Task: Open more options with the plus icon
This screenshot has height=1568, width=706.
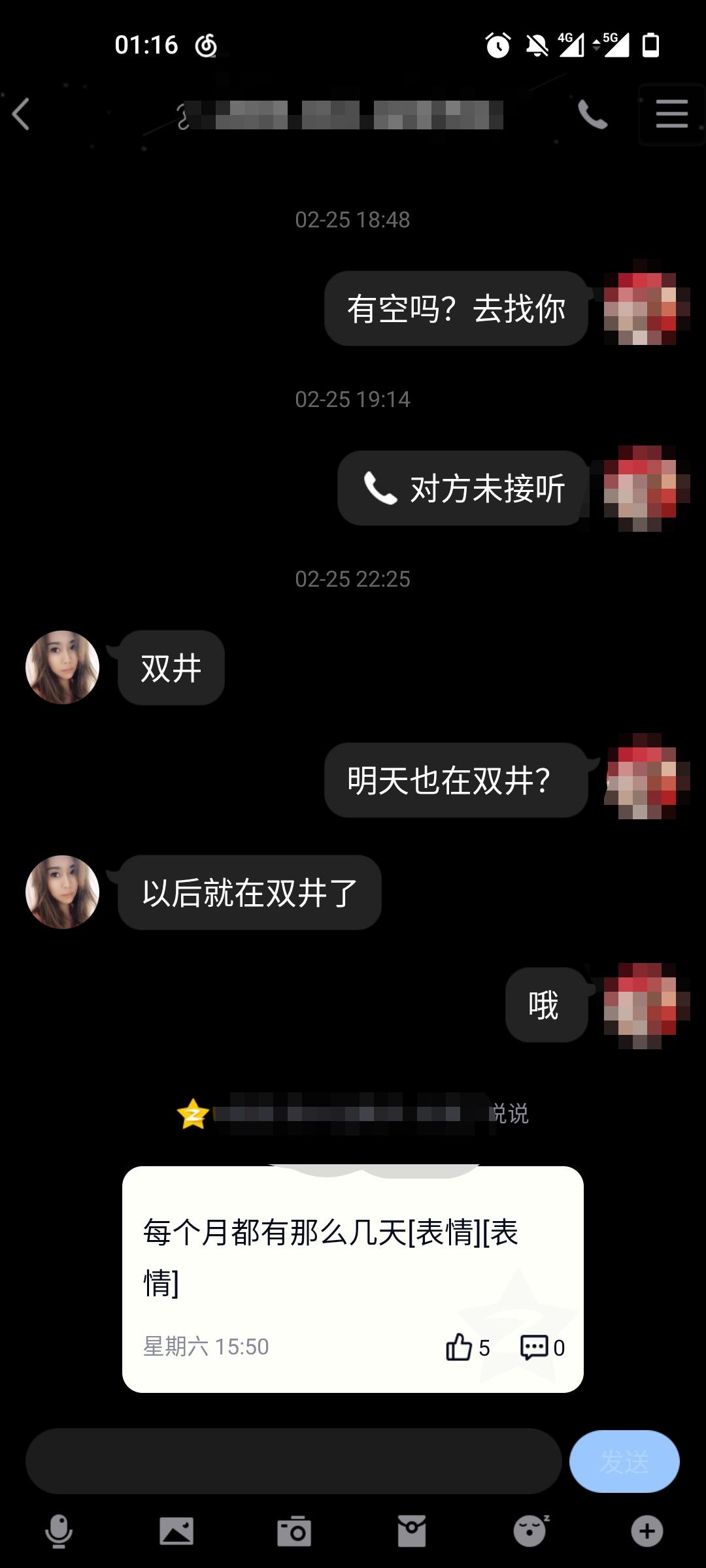Action: click(x=647, y=1531)
